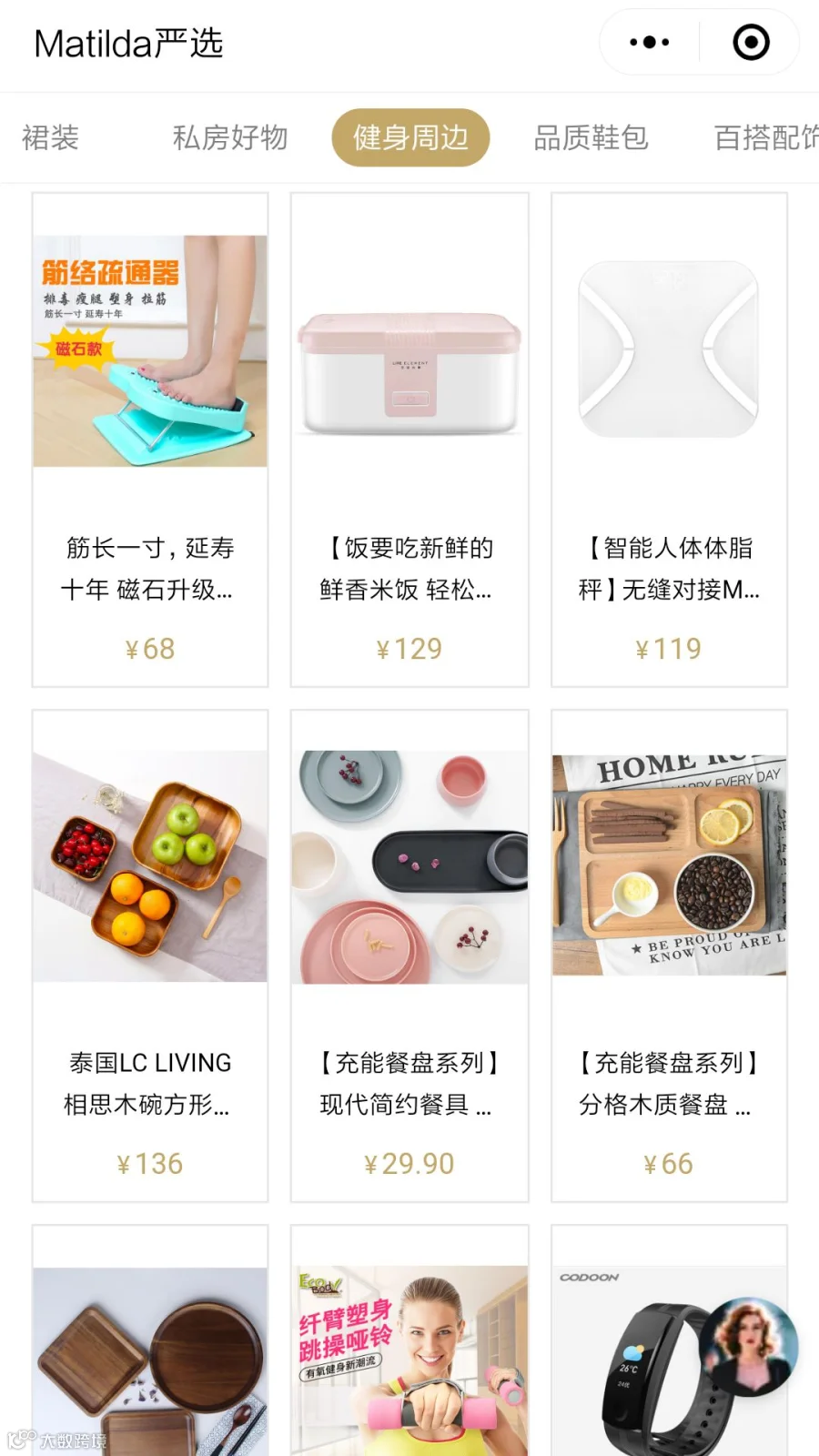Open the rice lunch box product priced ¥129
Screen dimensions: 819x1456
click(409, 440)
